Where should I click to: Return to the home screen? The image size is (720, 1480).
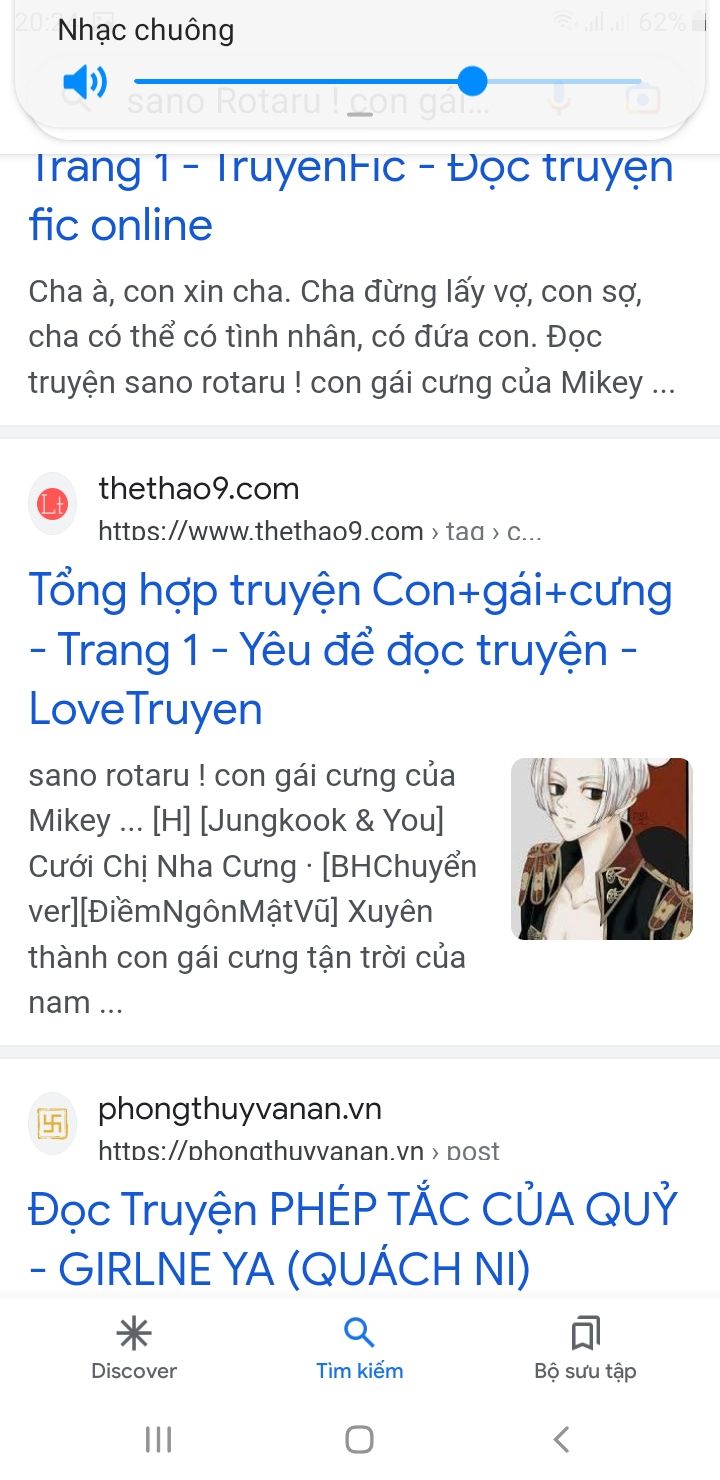[x=359, y=1440]
